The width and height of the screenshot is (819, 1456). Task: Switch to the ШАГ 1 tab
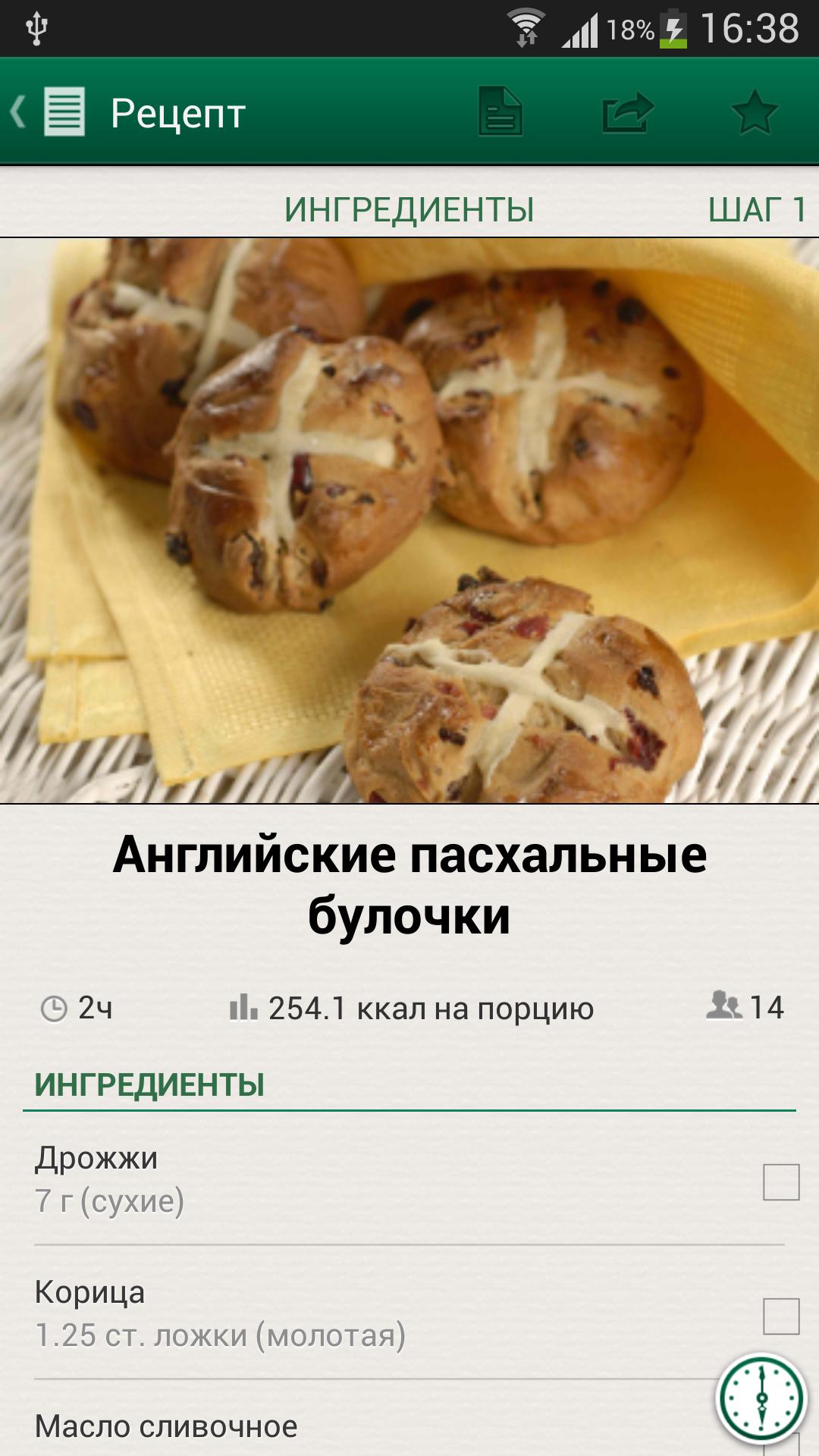(755, 210)
